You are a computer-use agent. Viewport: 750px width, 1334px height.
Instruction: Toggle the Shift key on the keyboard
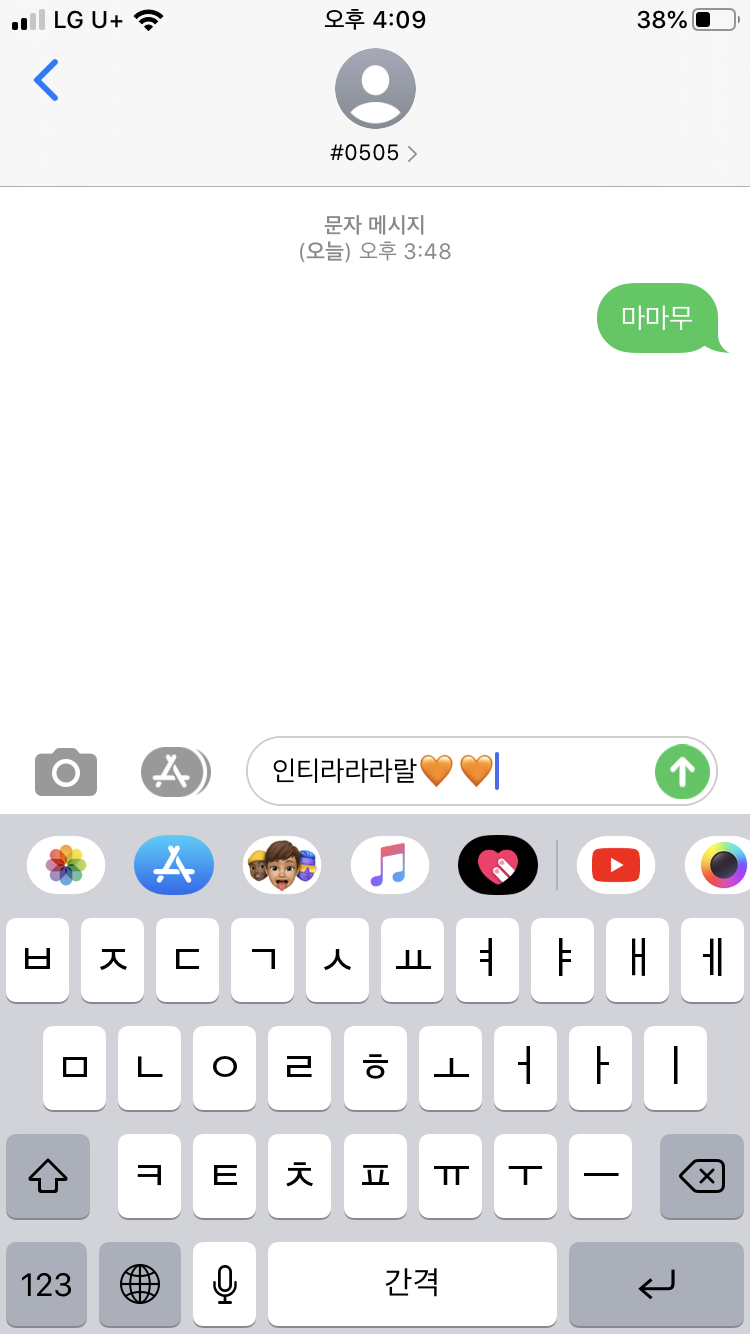pyautogui.click(x=47, y=1177)
